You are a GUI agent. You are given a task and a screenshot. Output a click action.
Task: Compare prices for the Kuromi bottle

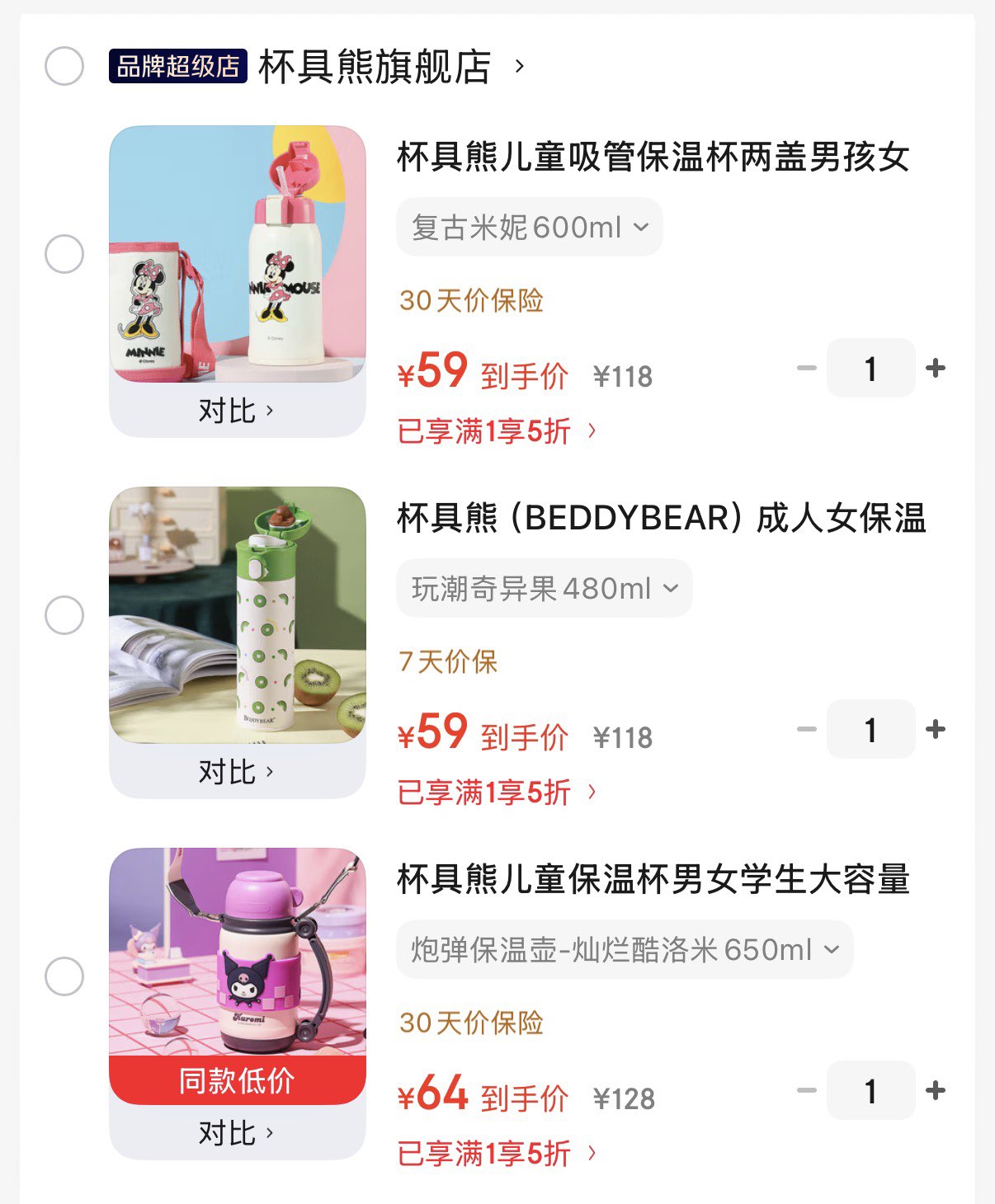click(x=236, y=1133)
